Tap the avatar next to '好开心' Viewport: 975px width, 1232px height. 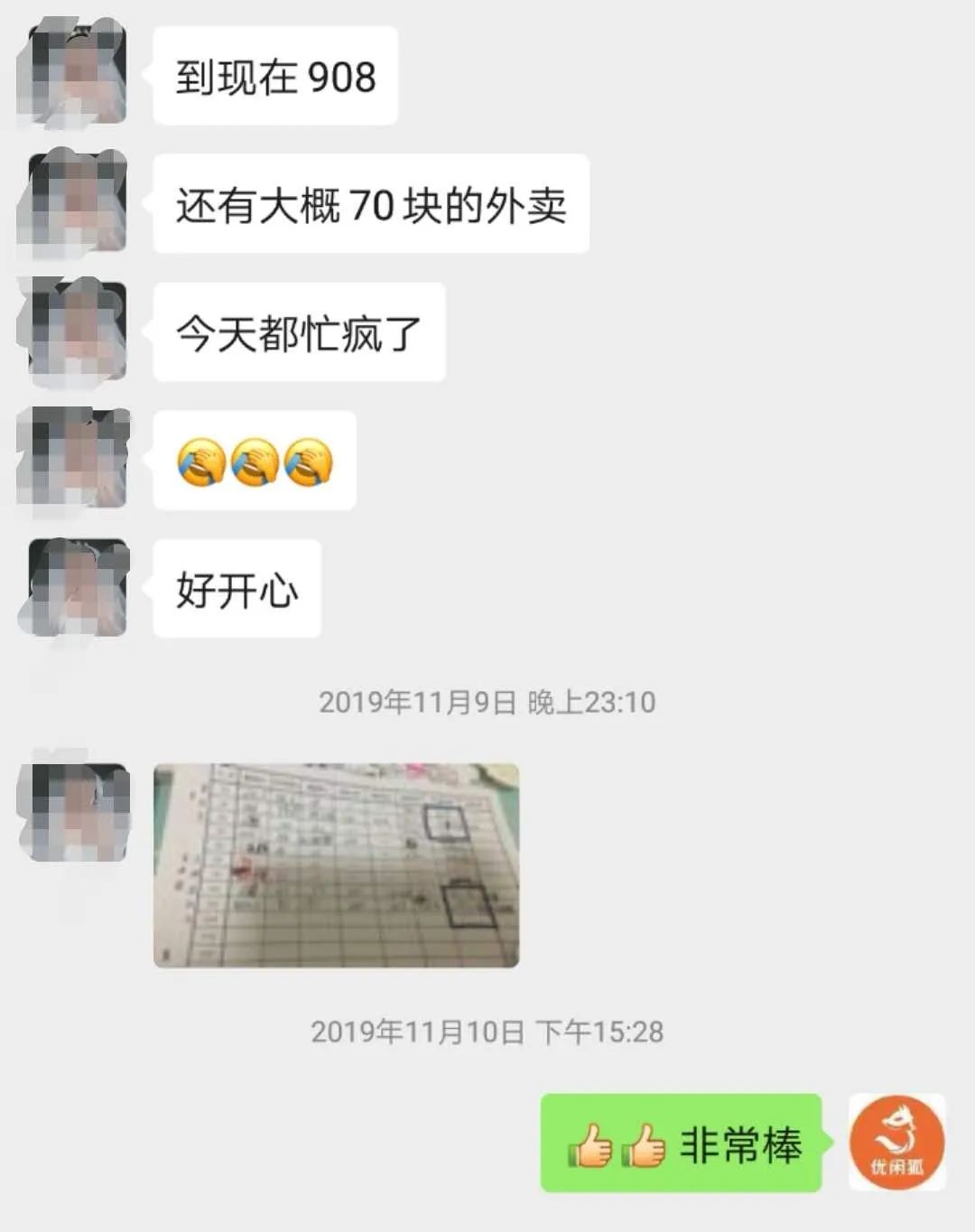pos(75,588)
